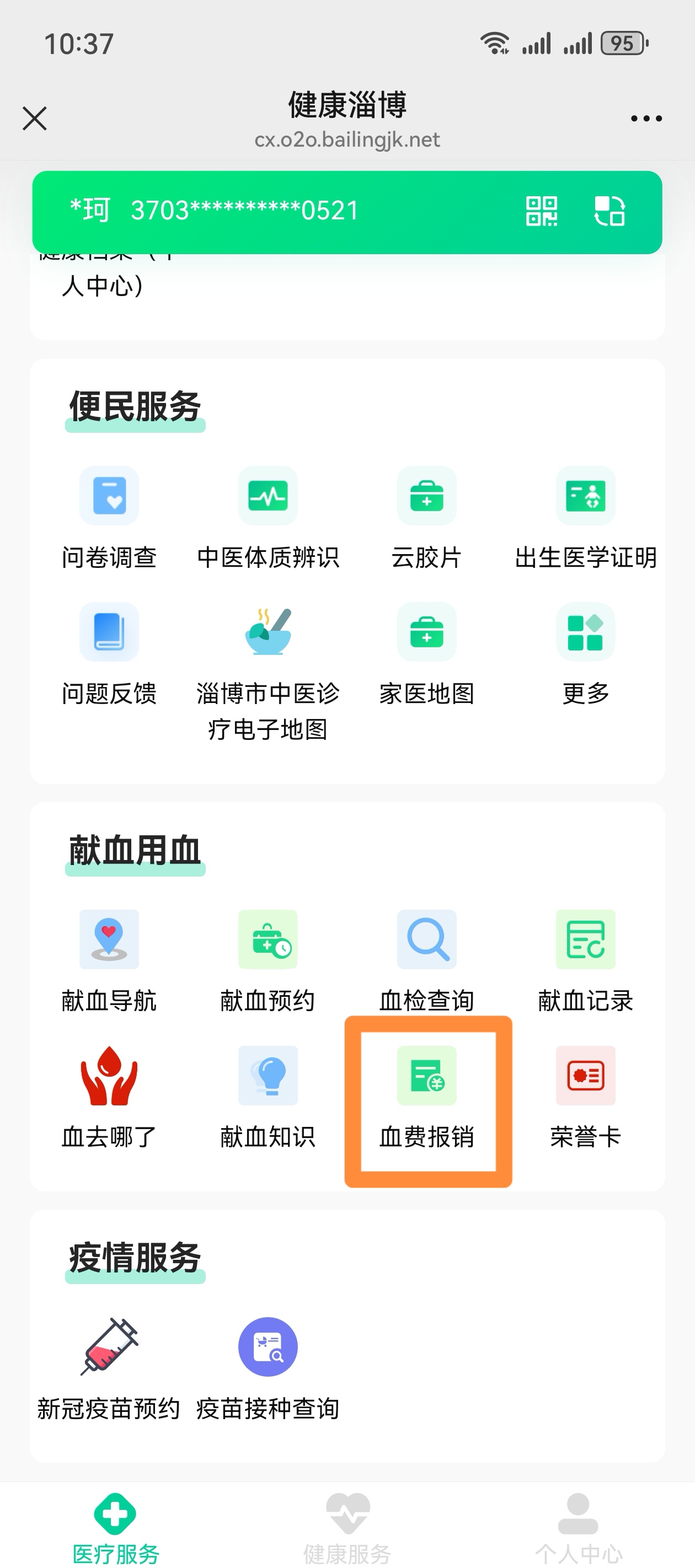The width and height of the screenshot is (695, 1568).
Task: Open the three-dot overflow menu
Action: tap(646, 118)
